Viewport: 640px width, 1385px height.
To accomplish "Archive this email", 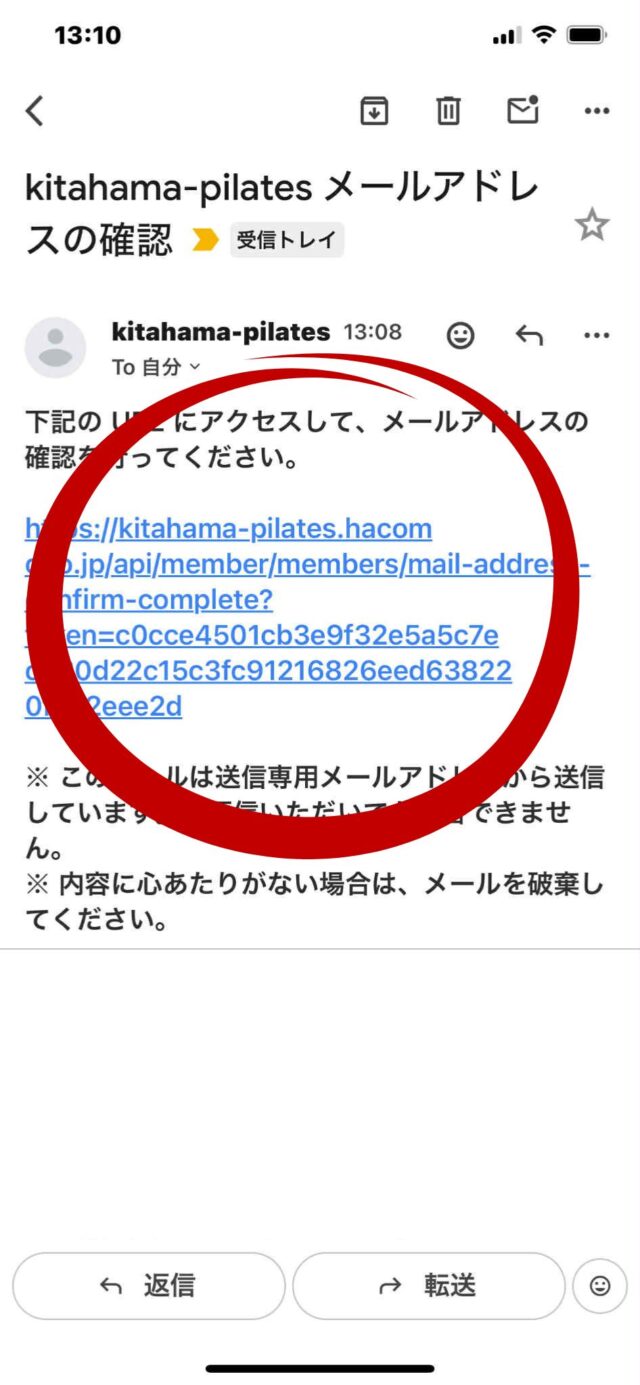I will (374, 111).
